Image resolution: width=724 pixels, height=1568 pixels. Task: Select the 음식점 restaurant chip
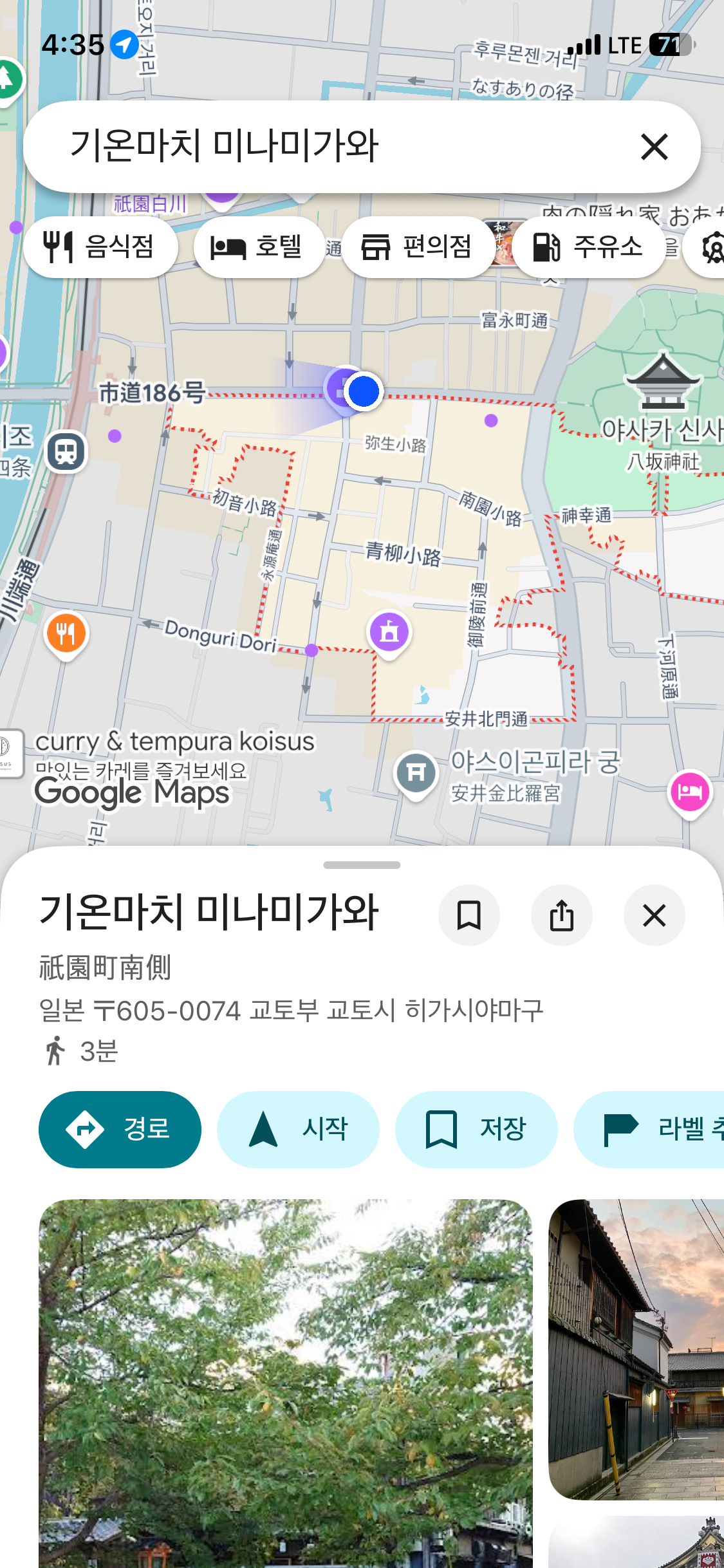pos(100,247)
